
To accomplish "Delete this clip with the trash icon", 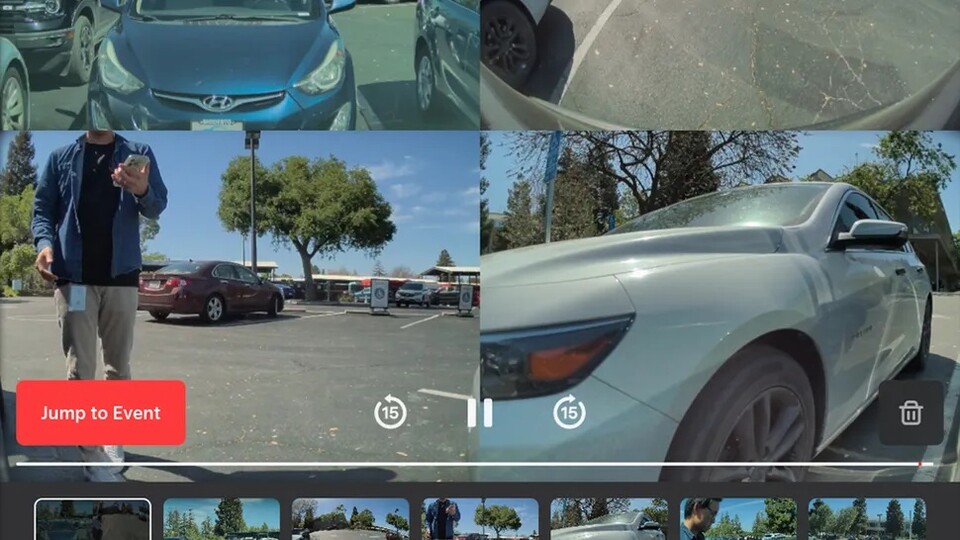I will pos(910,413).
